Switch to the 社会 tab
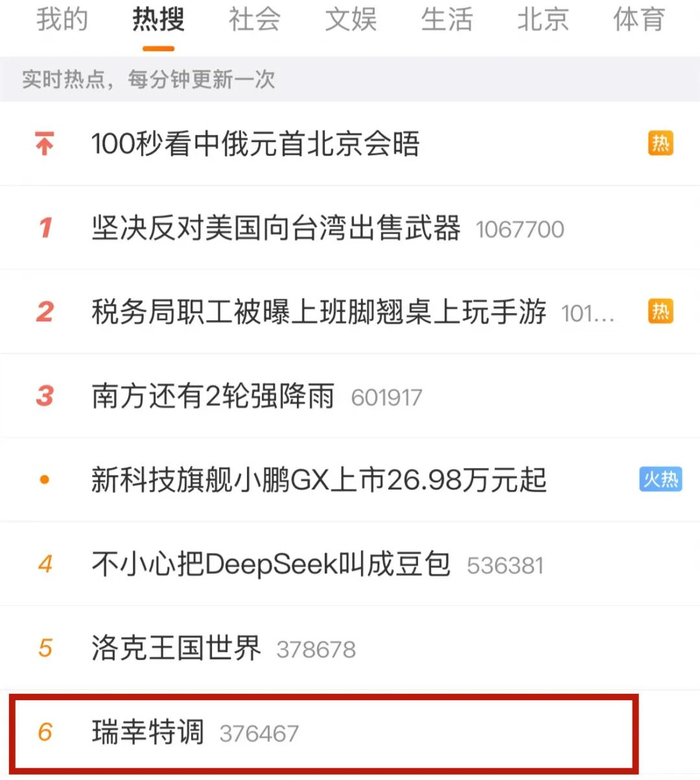The image size is (700, 780). 254,20
